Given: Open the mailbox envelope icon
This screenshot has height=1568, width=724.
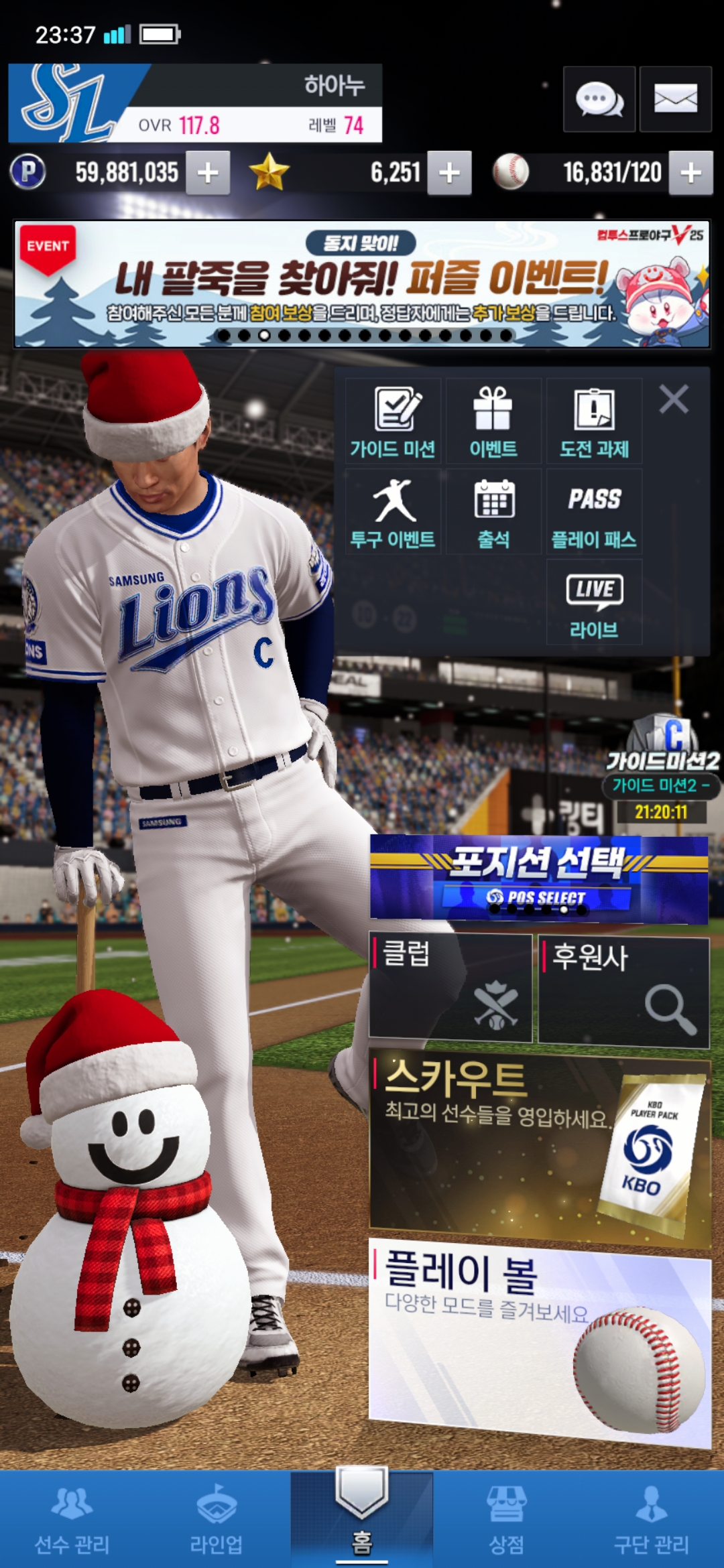Looking at the screenshot, I should pyautogui.click(x=675, y=100).
